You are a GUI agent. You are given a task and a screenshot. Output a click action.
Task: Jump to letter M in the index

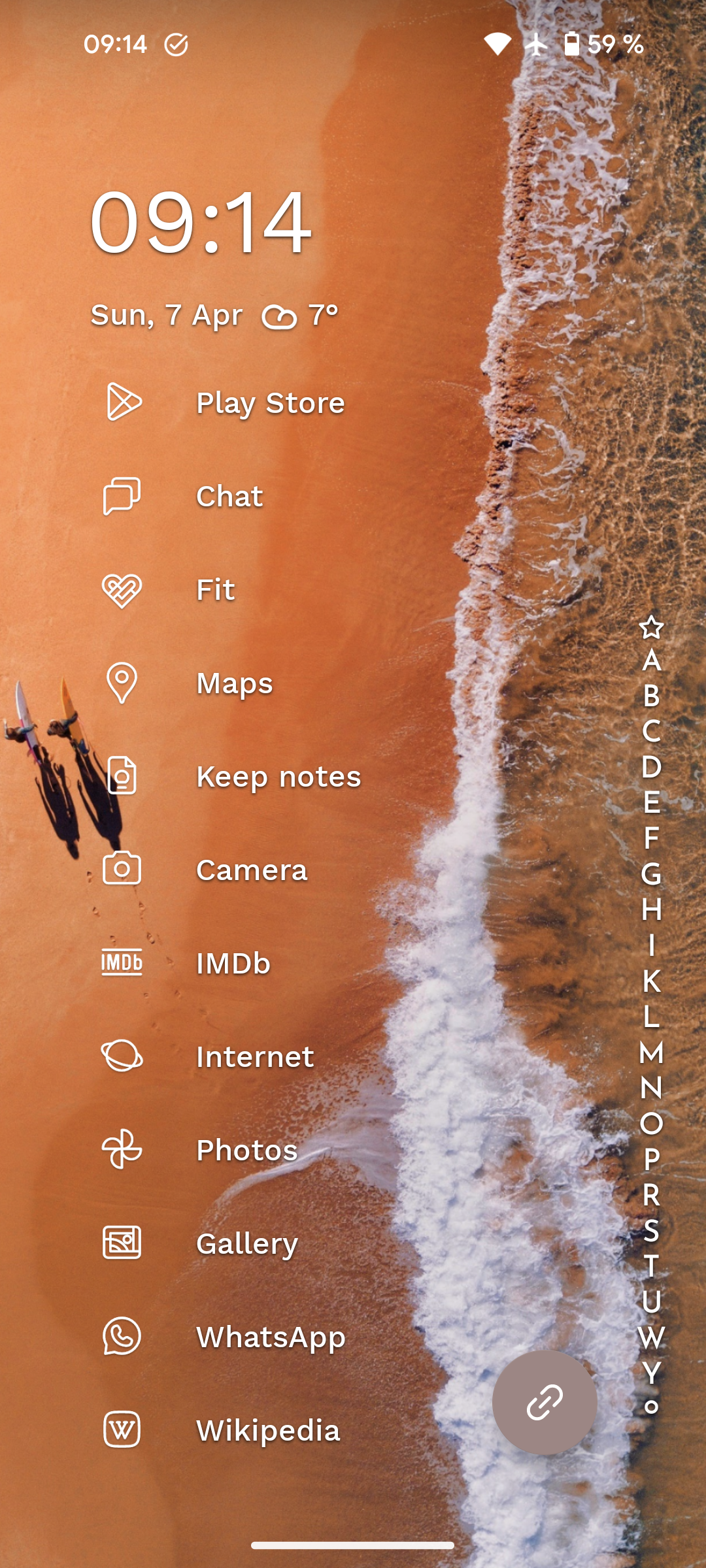coord(651,1053)
